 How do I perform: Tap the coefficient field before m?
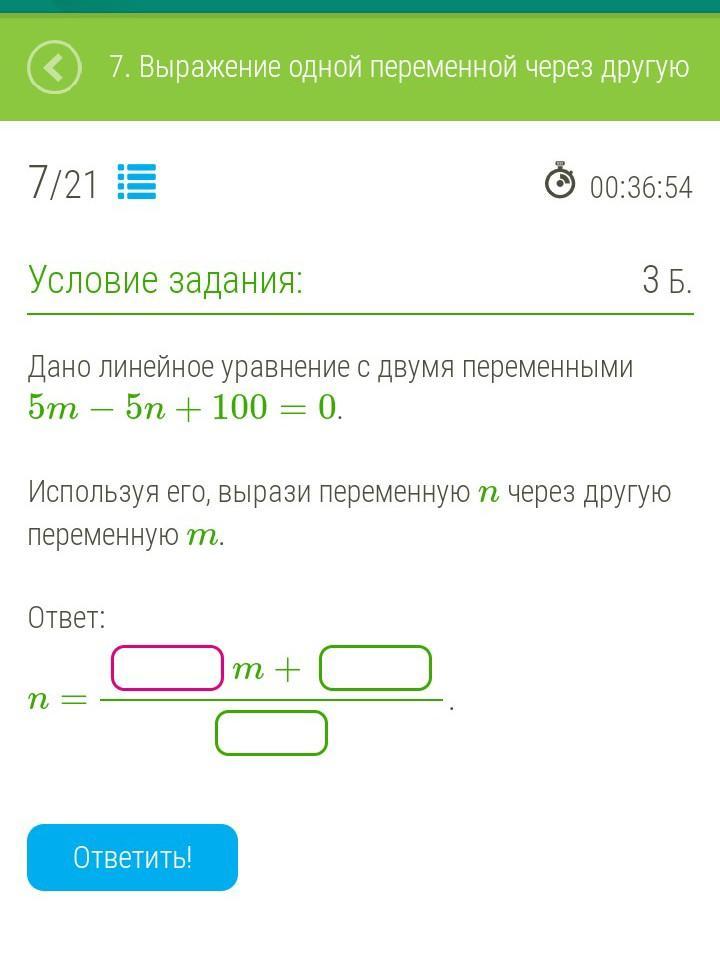tap(167, 668)
